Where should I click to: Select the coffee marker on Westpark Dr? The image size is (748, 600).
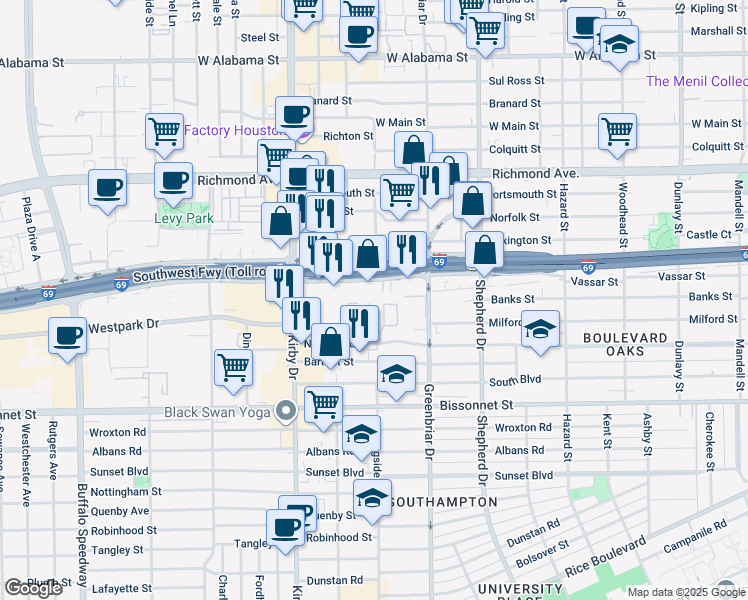click(x=67, y=340)
